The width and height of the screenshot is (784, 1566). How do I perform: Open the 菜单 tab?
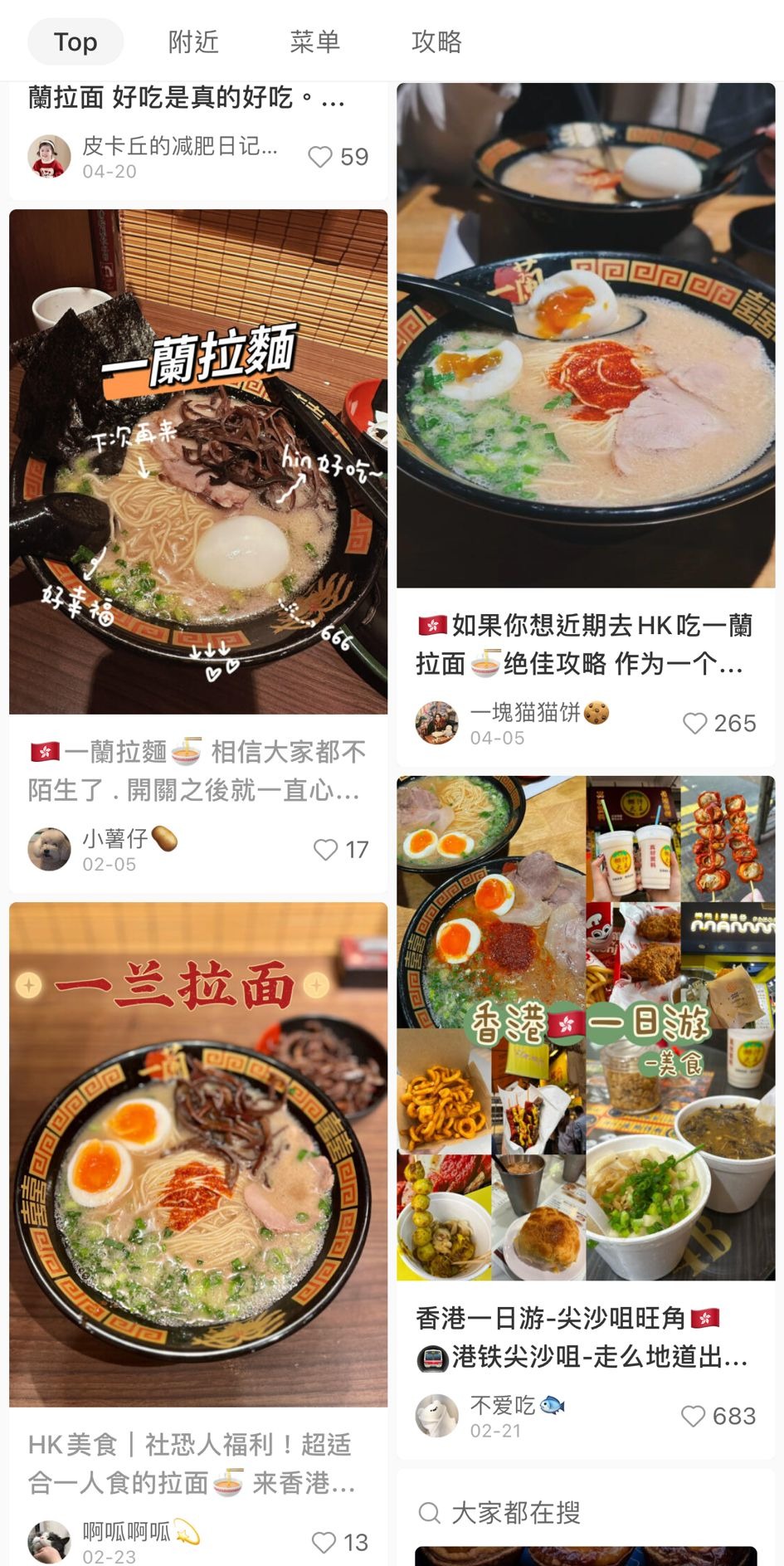(314, 41)
